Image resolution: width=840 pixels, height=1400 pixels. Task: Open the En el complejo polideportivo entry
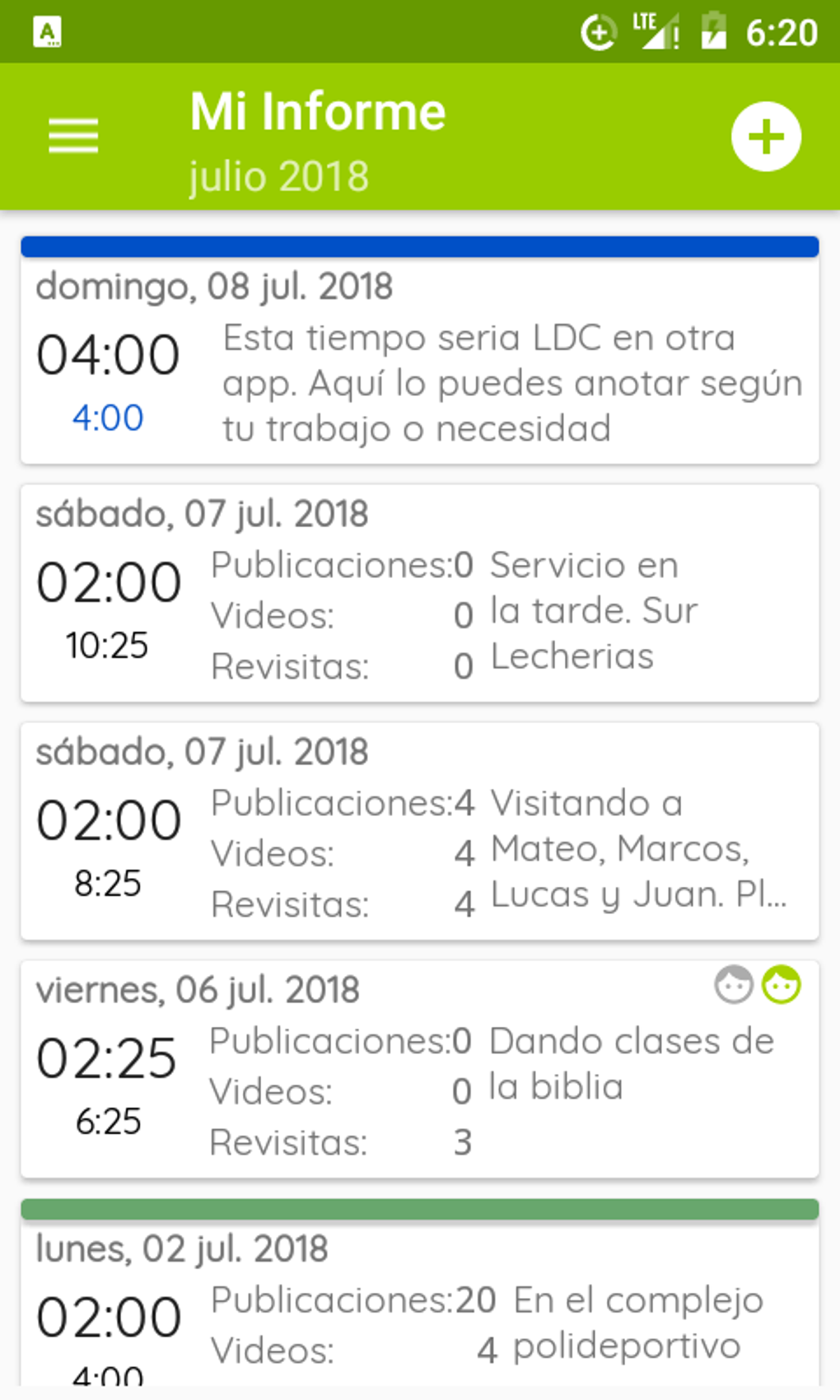420,1301
